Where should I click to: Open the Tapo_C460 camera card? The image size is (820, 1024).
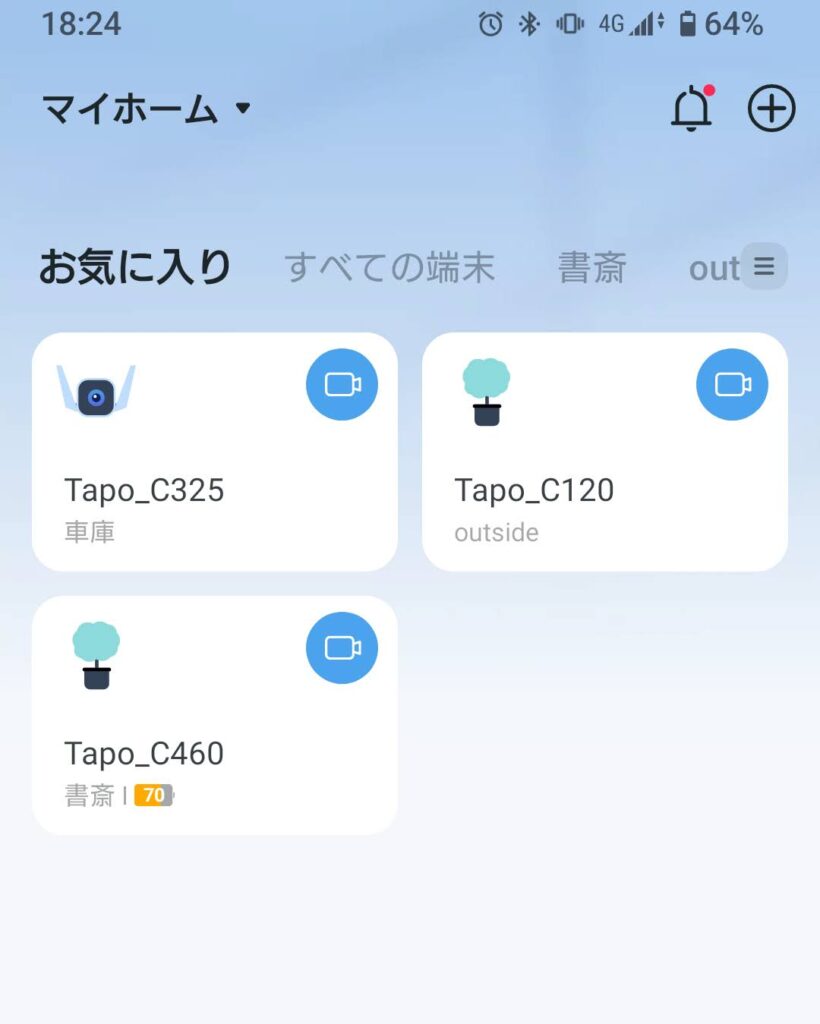180,752
